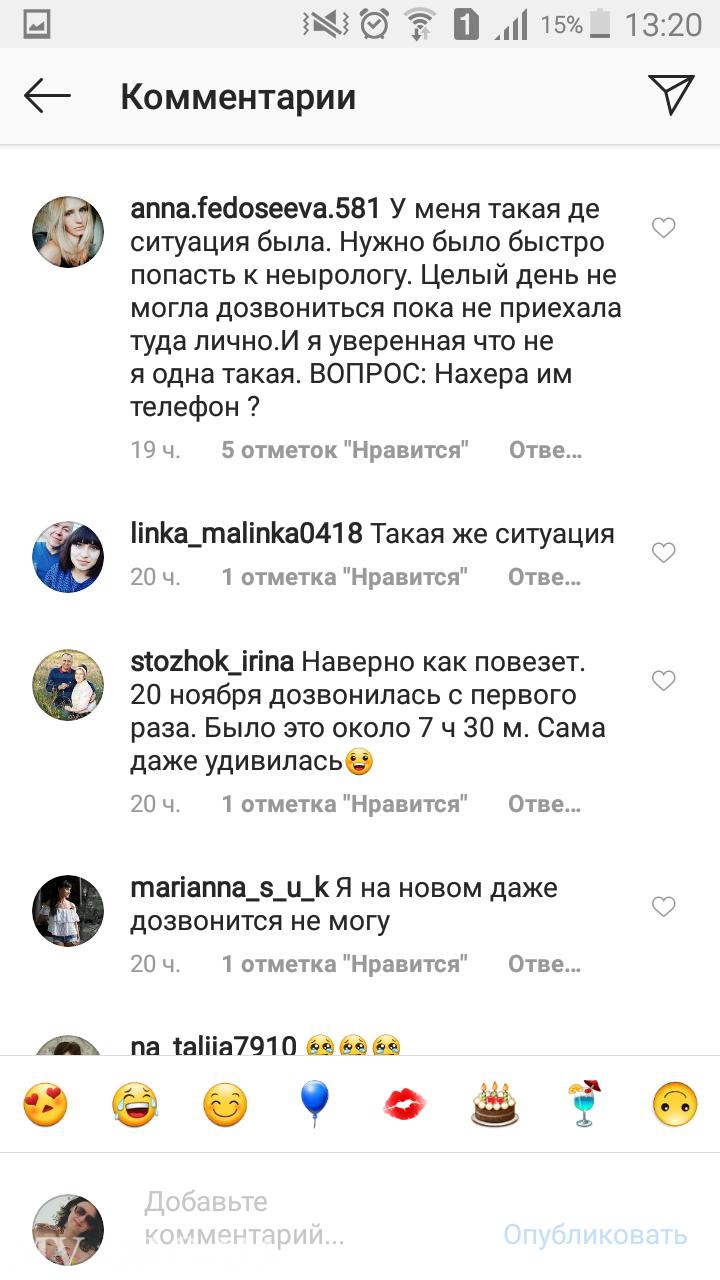
Task: Like marianna_s_u_k's comment
Action: click(x=663, y=907)
